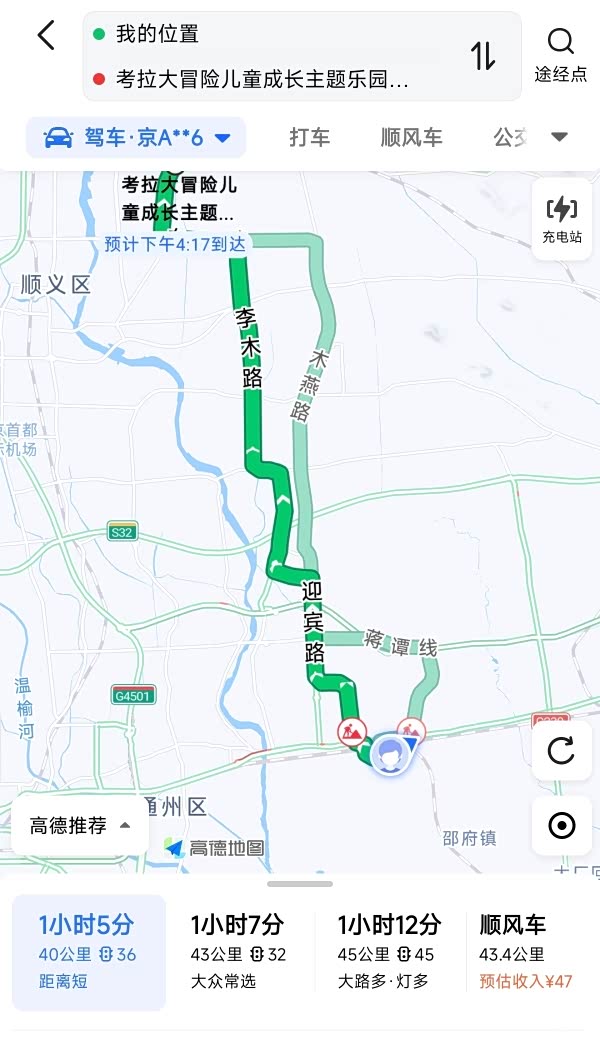Refresh the route
600x1040 pixels.
(561, 751)
